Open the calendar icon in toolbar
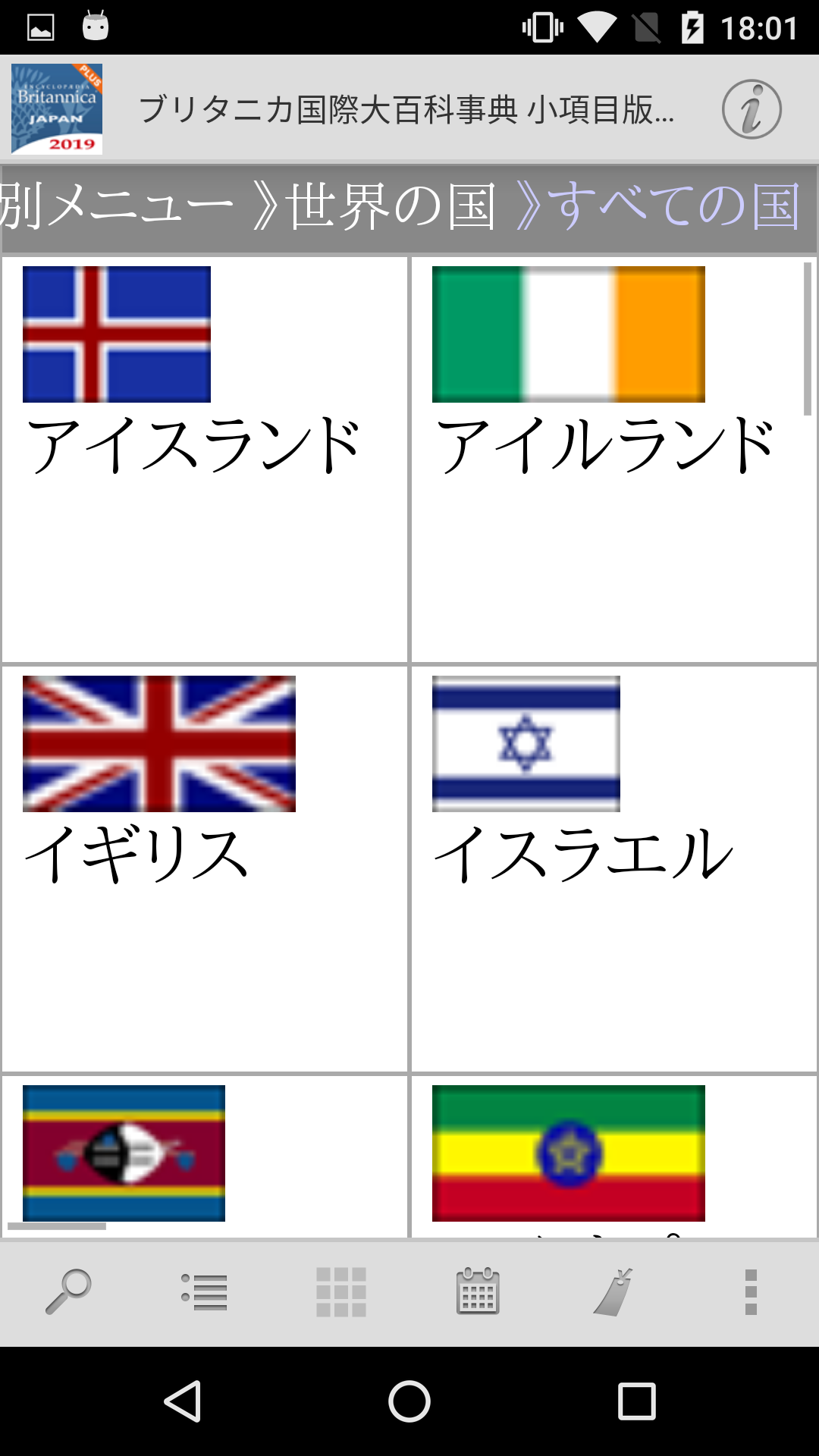The height and width of the screenshot is (1456, 819). [478, 1292]
